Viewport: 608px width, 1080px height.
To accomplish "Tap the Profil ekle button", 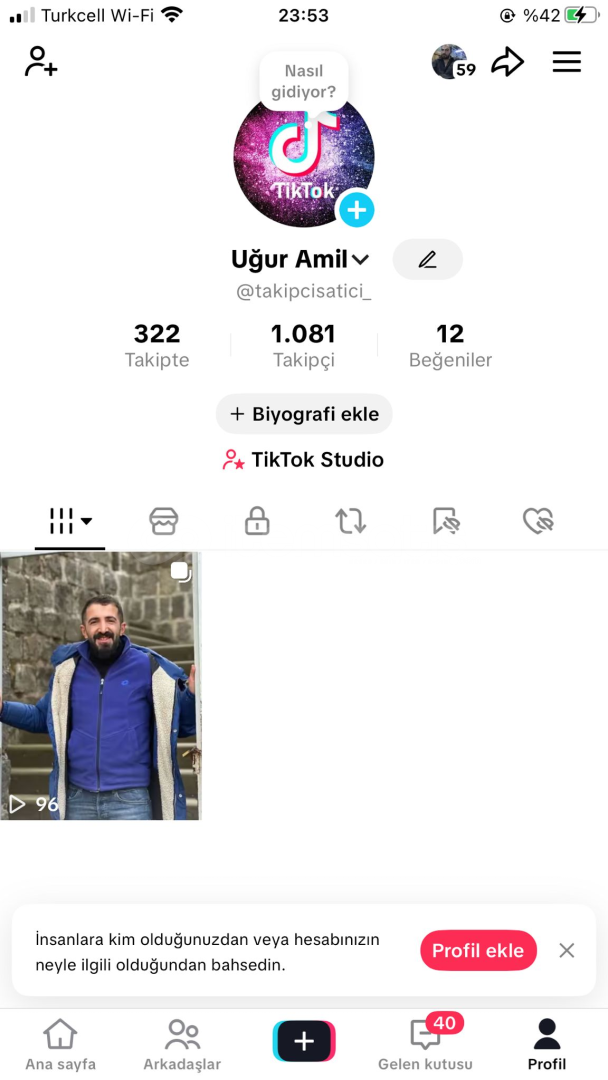I will click(478, 951).
